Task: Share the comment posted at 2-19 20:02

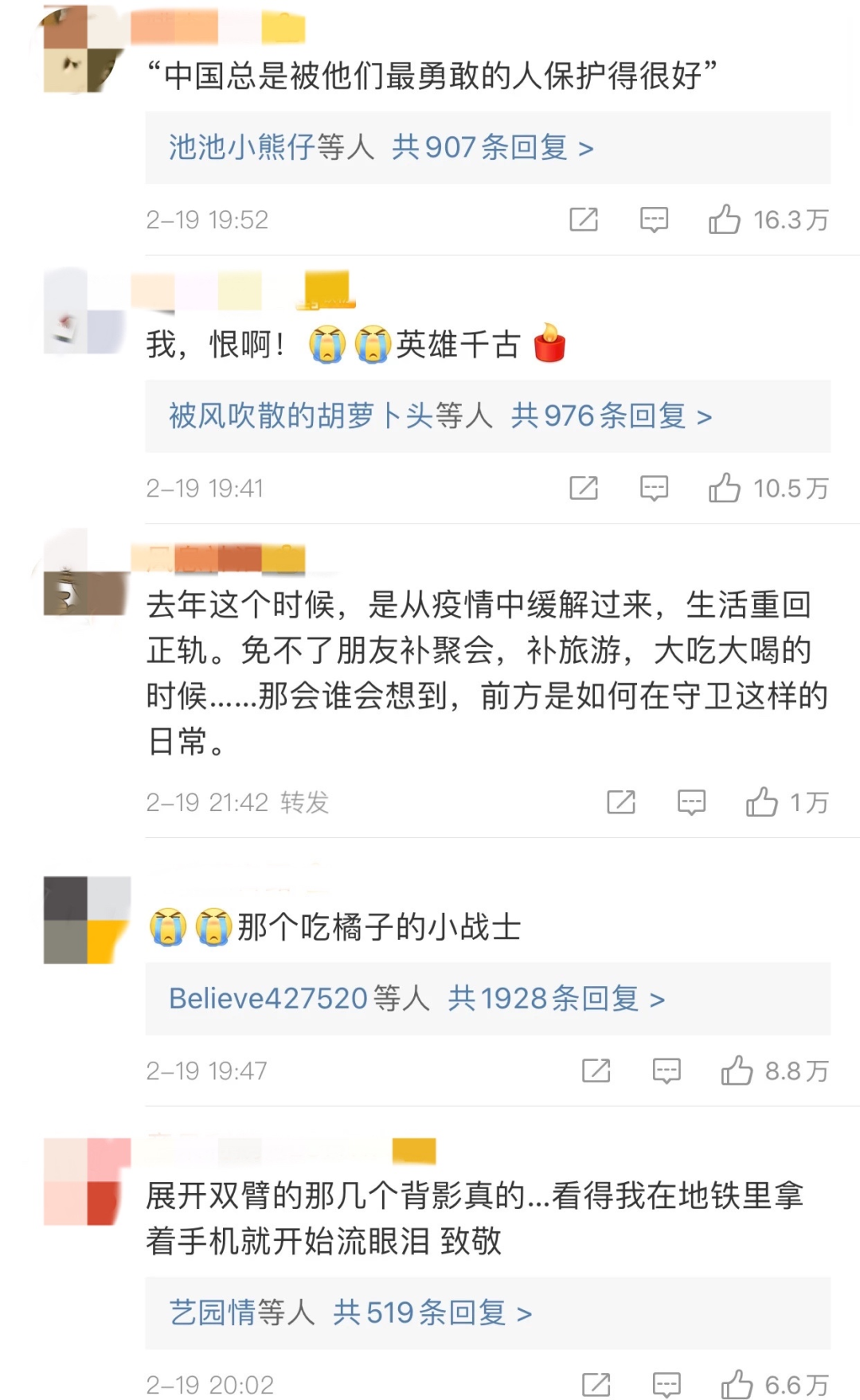Action: tap(596, 1384)
